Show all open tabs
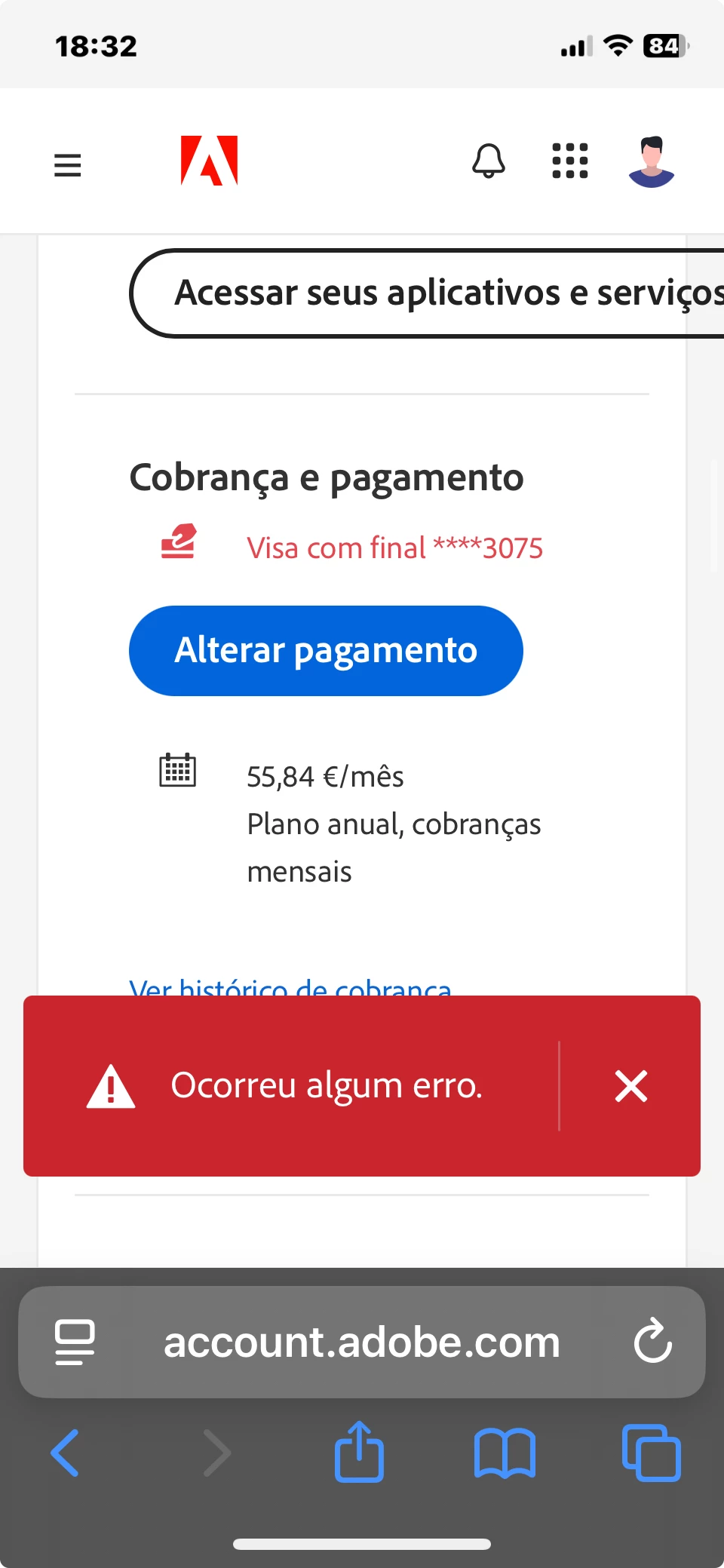 (651, 1453)
